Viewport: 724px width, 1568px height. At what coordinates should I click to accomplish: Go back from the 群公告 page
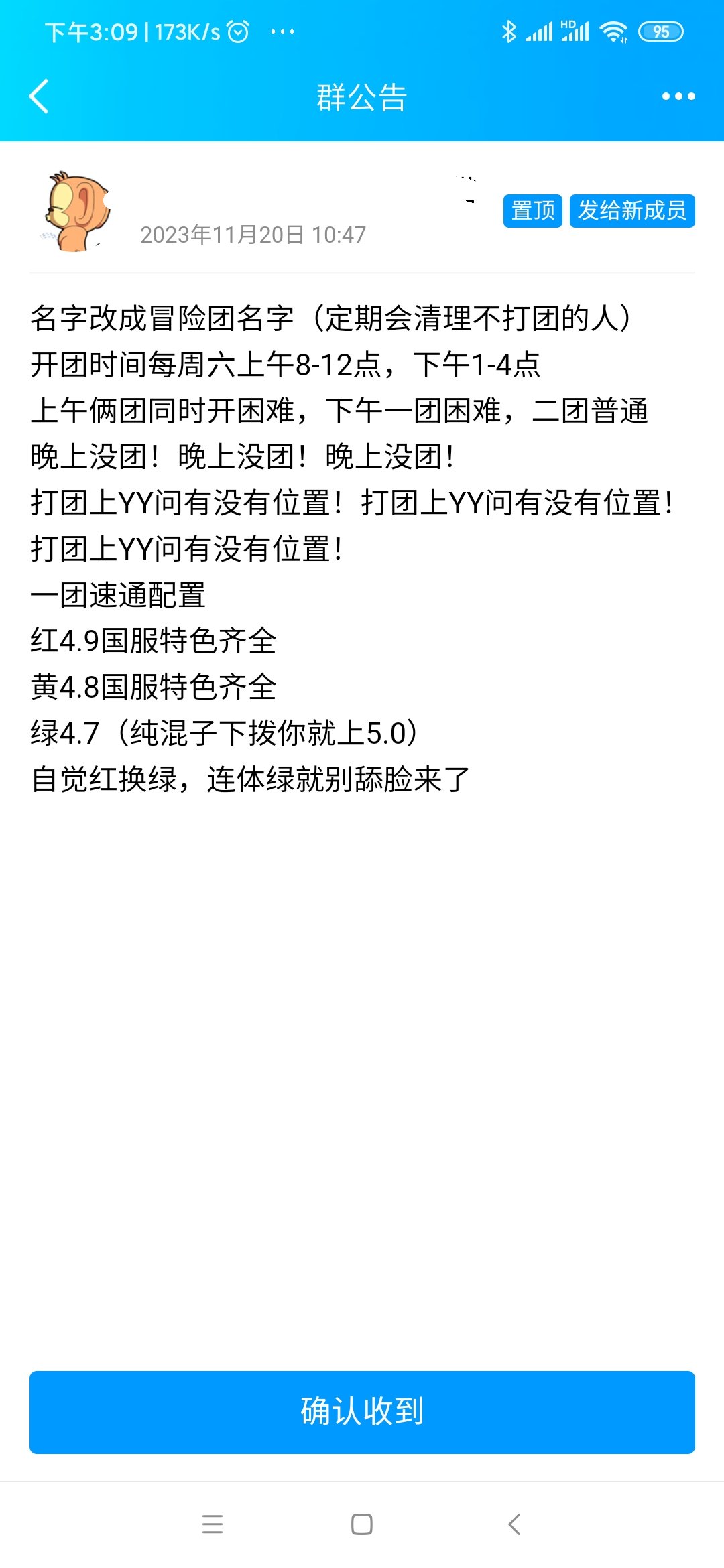(x=39, y=96)
